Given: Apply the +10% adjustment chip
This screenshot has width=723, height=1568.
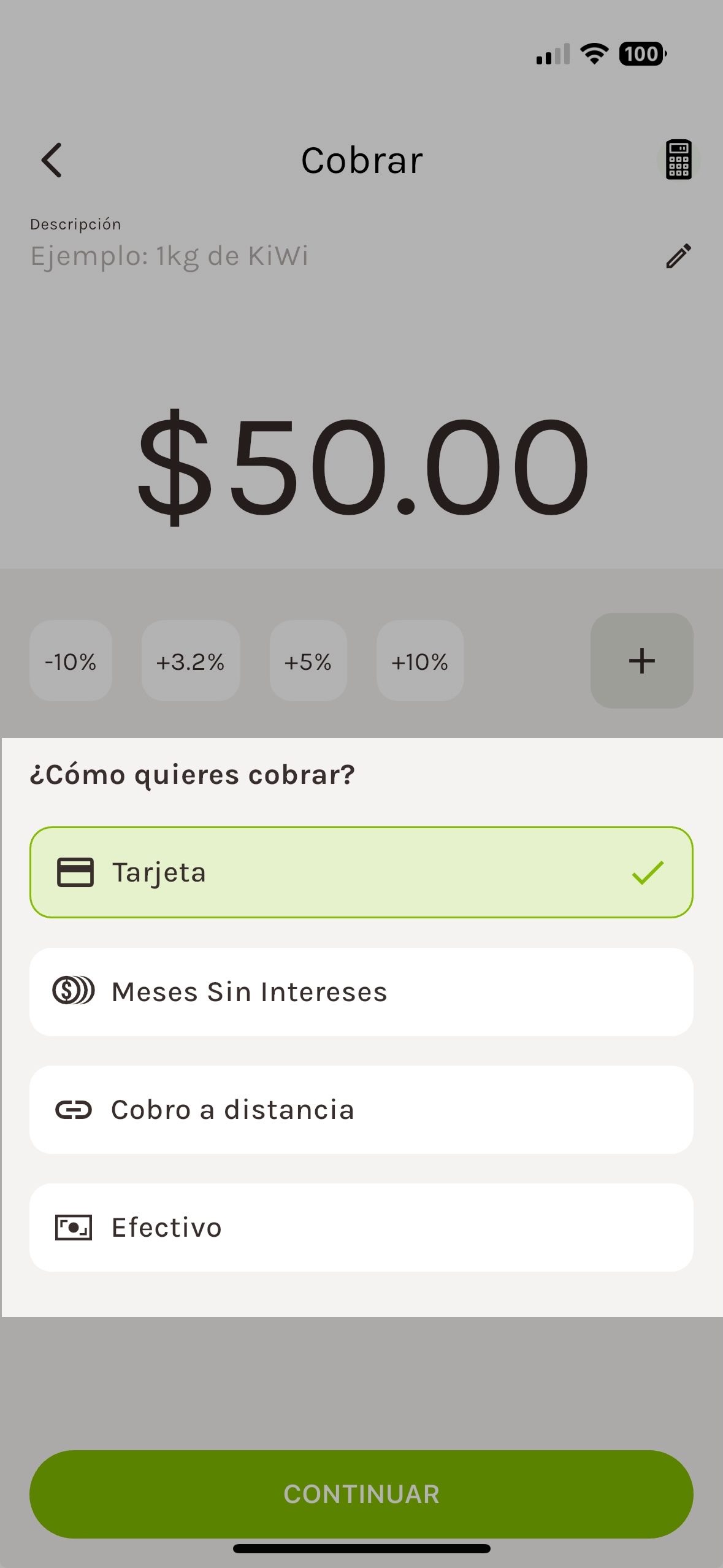Looking at the screenshot, I should pos(420,661).
